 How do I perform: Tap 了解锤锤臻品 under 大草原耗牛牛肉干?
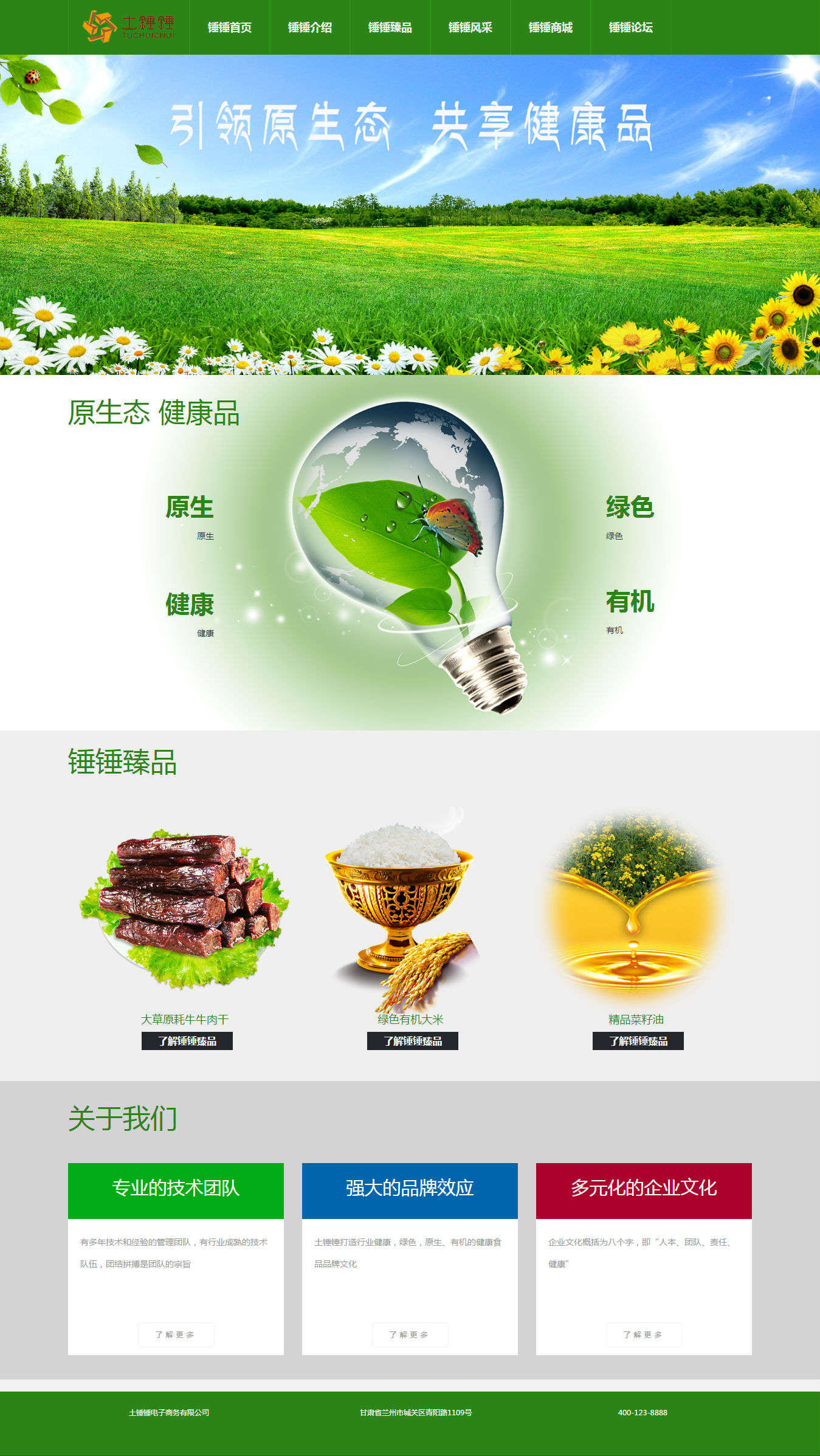pyautogui.click(x=187, y=1041)
